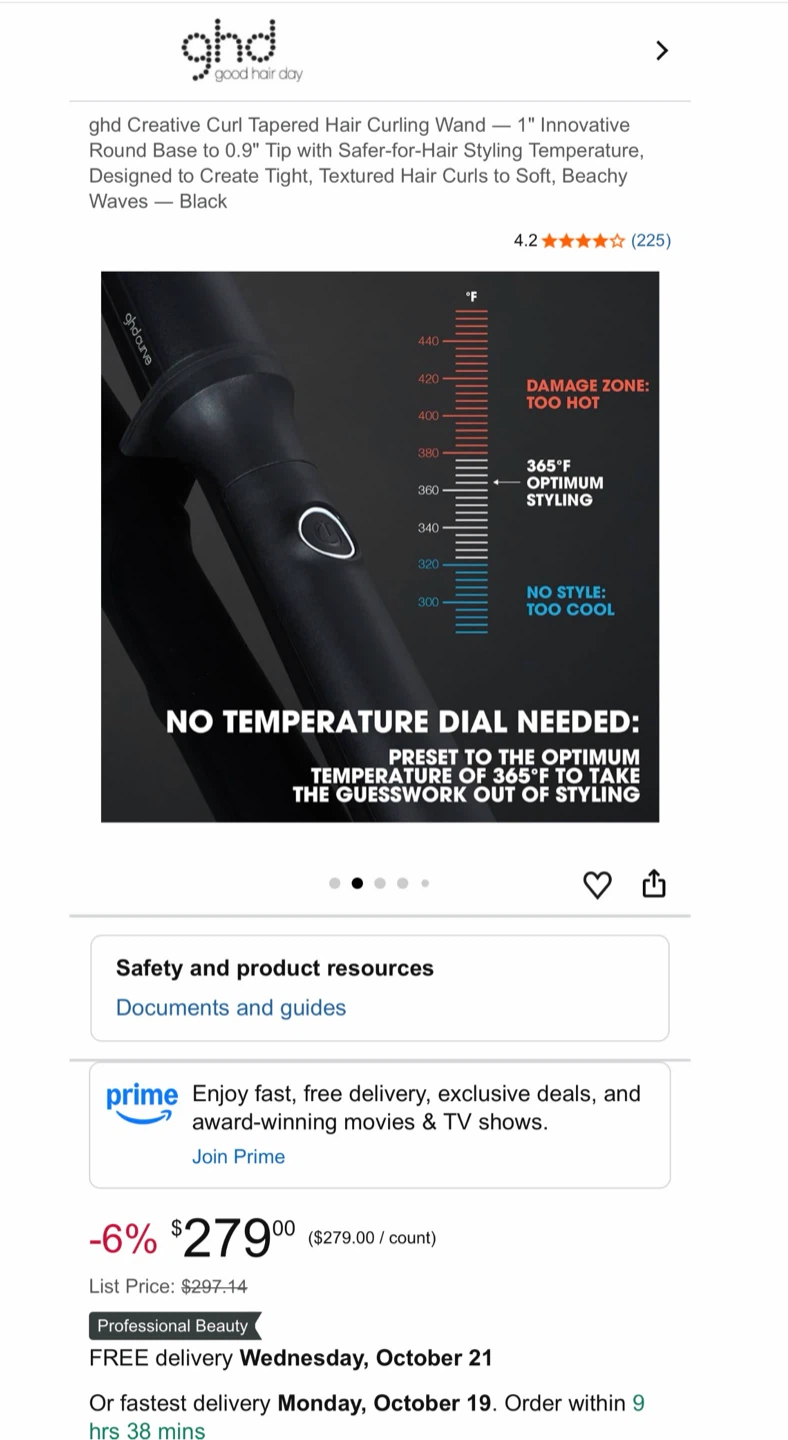Open Documents and guides

pyautogui.click(x=231, y=1007)
